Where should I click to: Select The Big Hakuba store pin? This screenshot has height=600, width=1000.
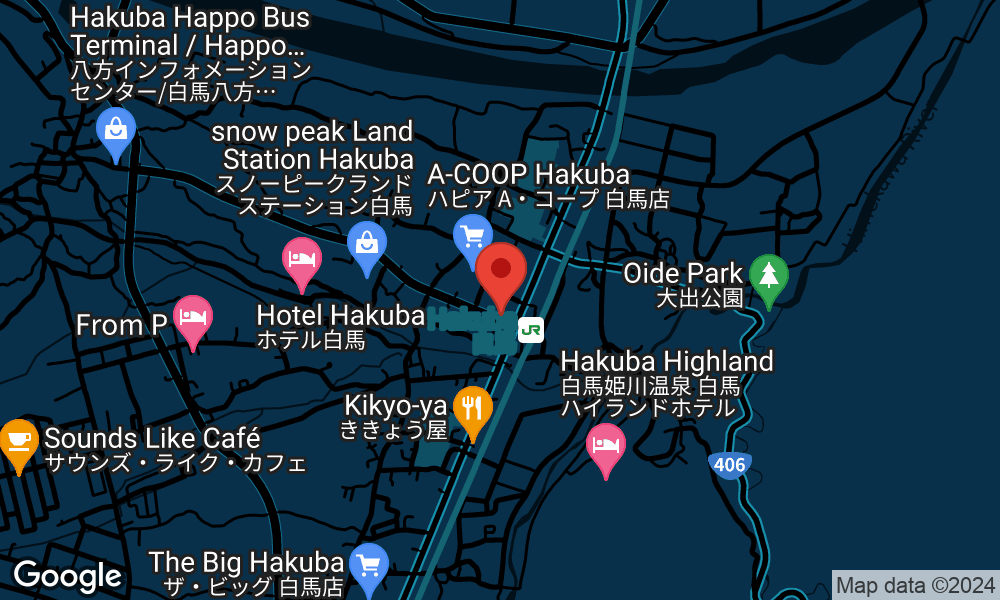(369, 565)
